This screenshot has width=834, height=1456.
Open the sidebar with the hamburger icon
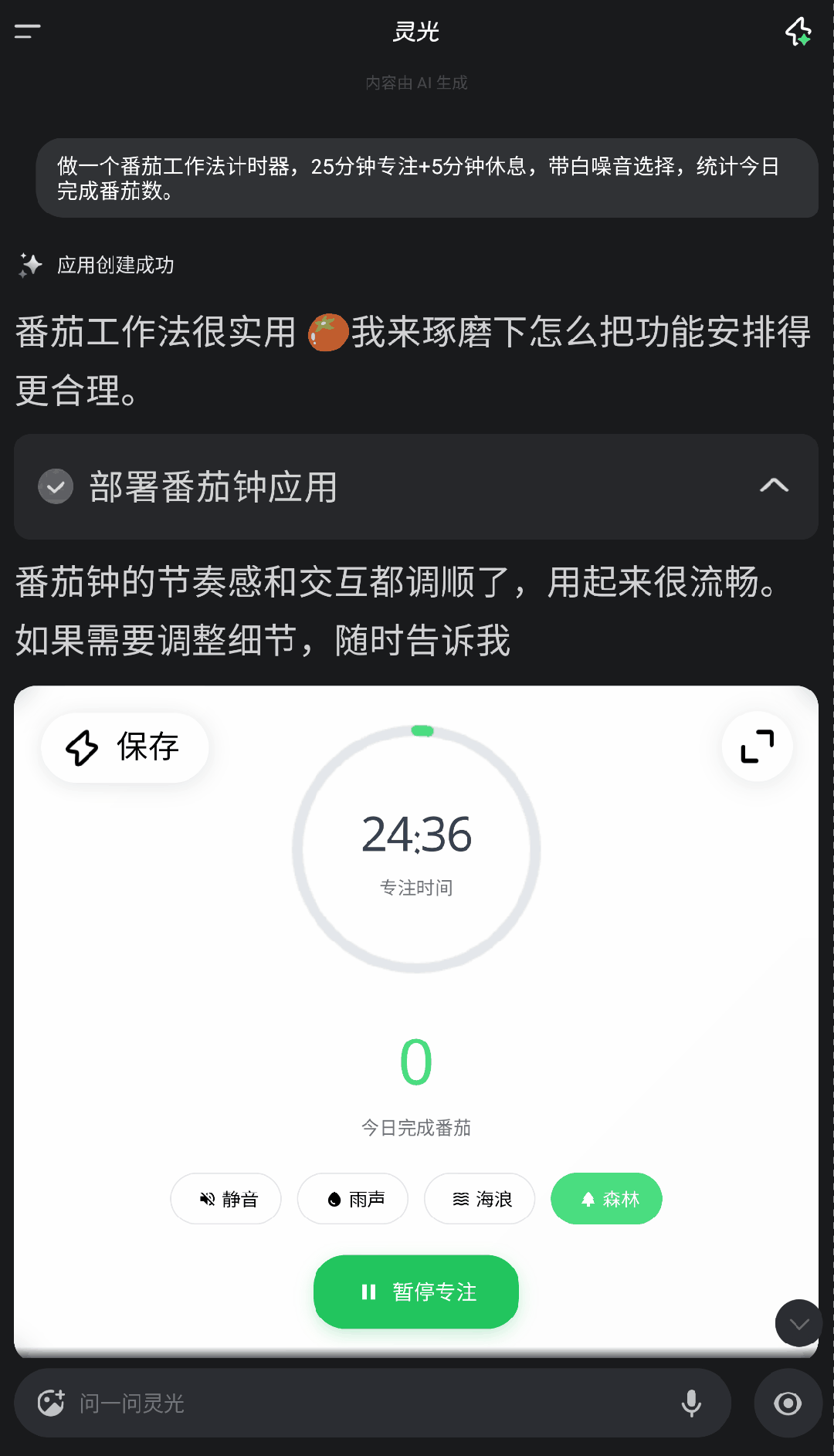point(27,32)
